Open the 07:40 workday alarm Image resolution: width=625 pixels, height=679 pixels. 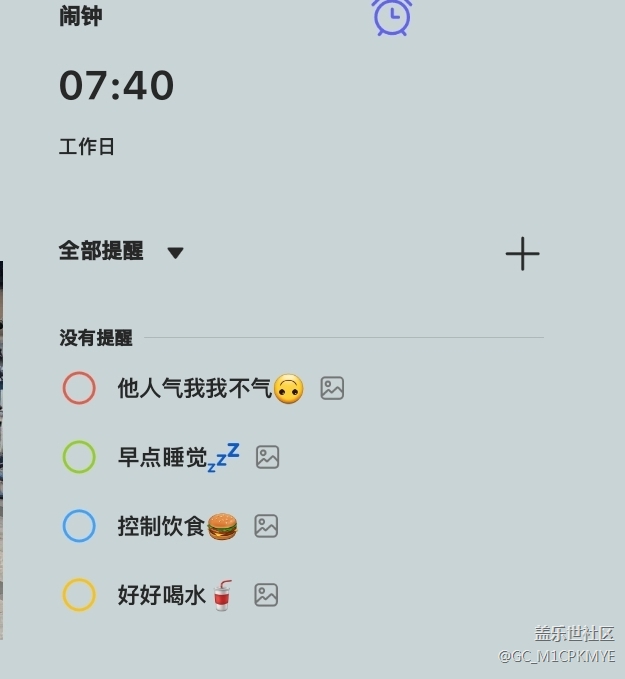pyautogui.click(x=117, y=86)
